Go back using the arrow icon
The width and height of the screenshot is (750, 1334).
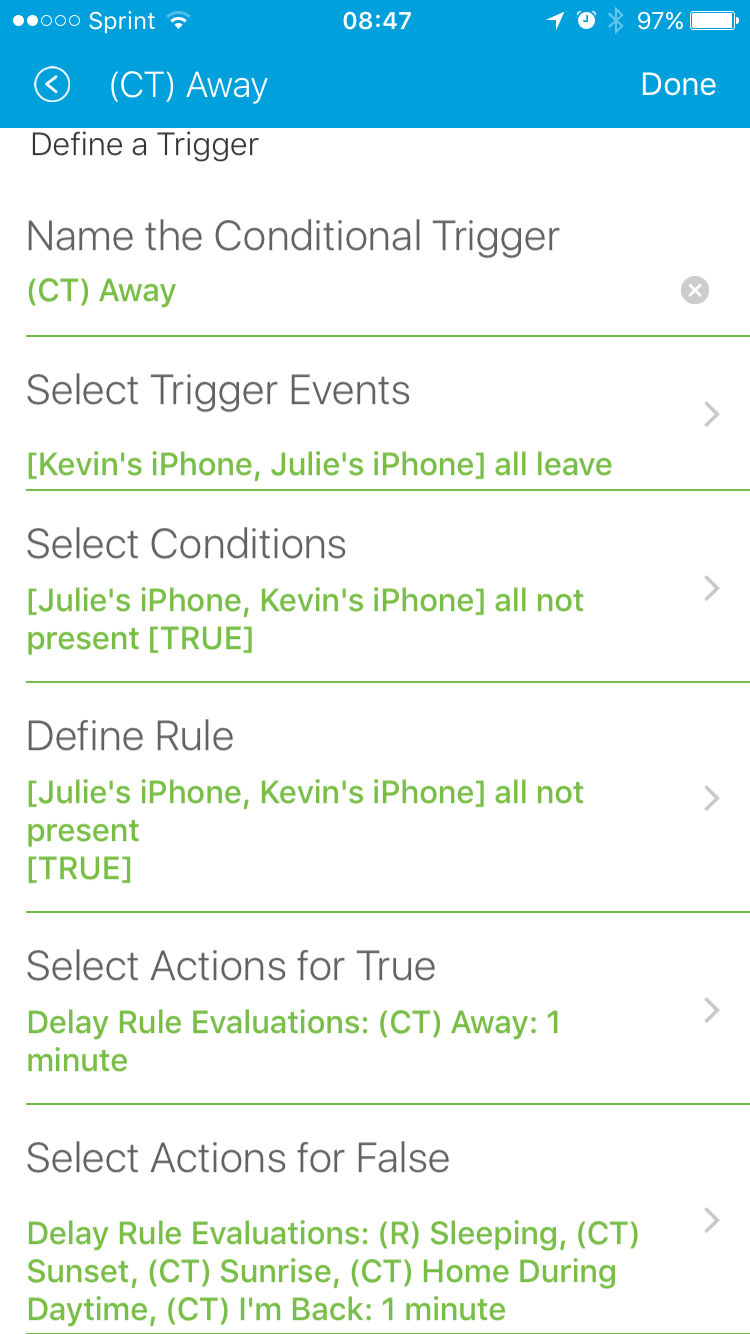pyautogui.click(x=52, y=84)
